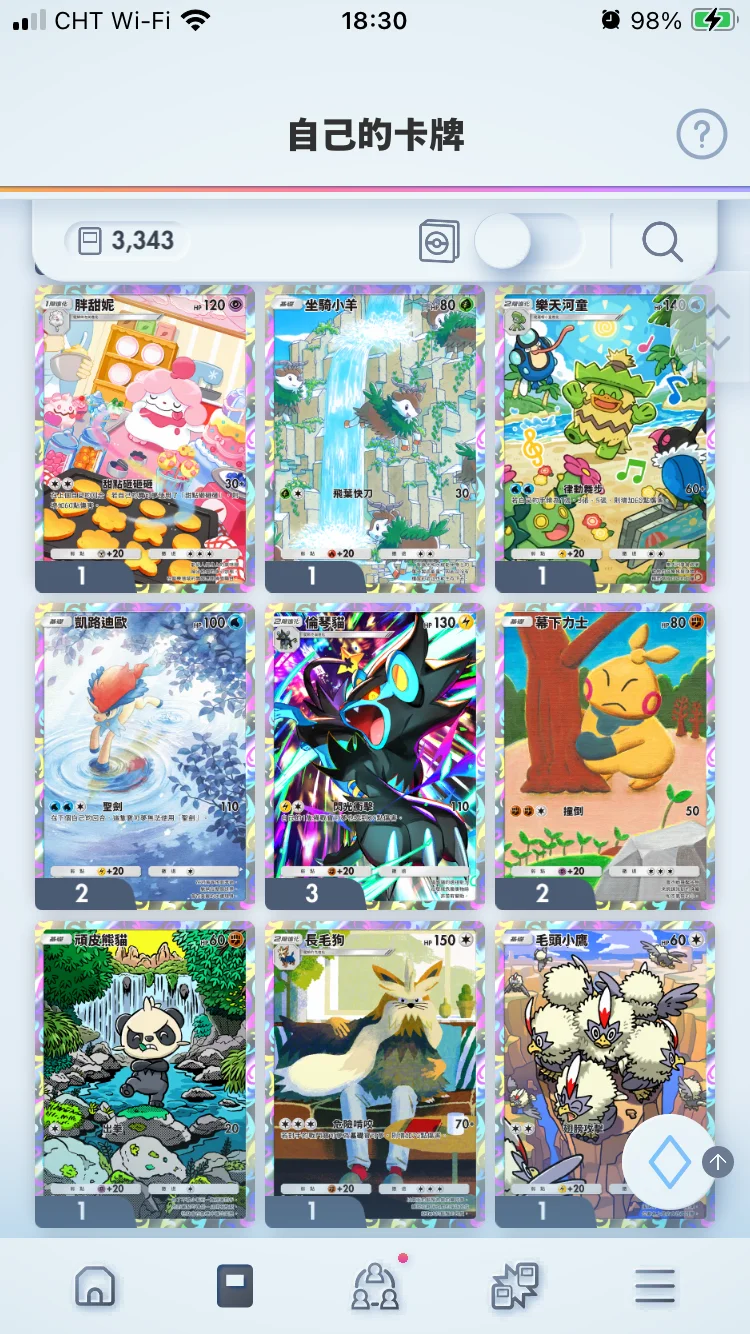Jump back to top with arrow
750x1334 pixels.
point(718,1161)
